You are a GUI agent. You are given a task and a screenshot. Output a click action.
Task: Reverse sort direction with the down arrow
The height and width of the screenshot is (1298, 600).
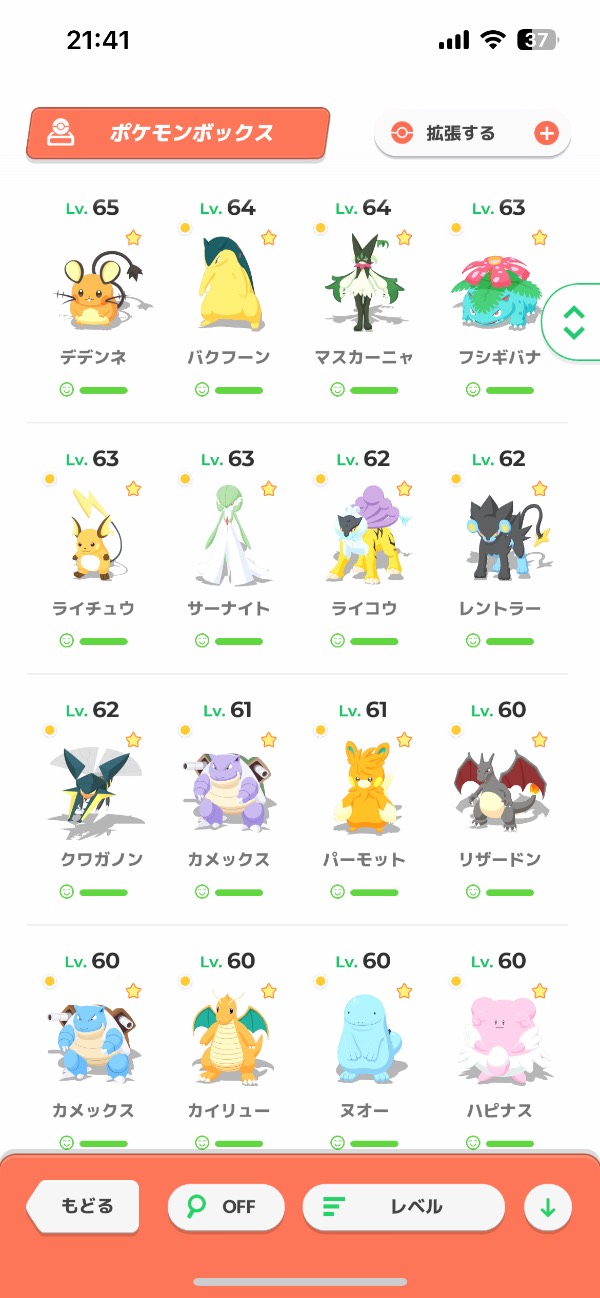548,1208
